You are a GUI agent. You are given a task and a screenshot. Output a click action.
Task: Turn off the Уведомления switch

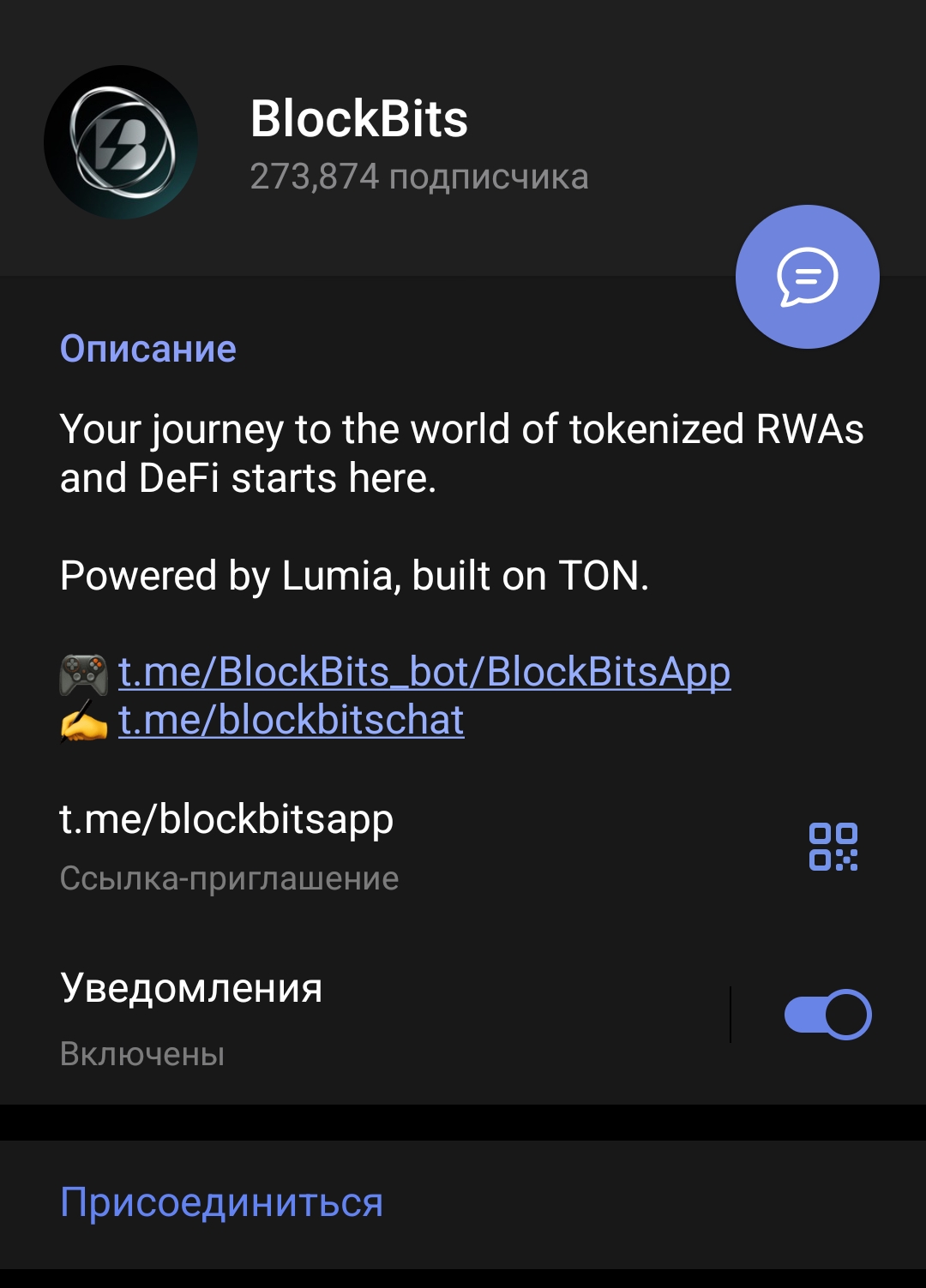(x=827, y=1015)
